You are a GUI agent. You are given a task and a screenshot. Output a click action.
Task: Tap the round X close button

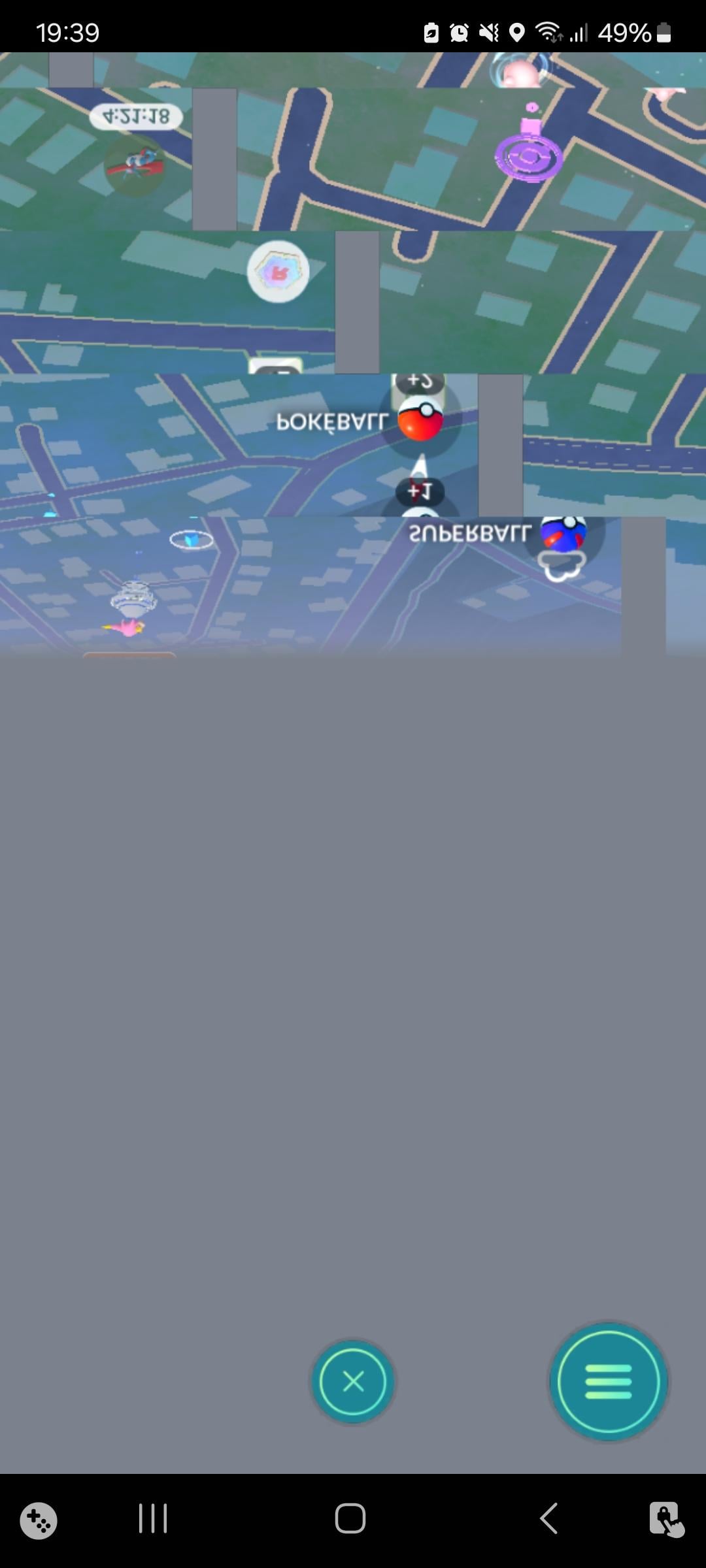point(353,1381)
